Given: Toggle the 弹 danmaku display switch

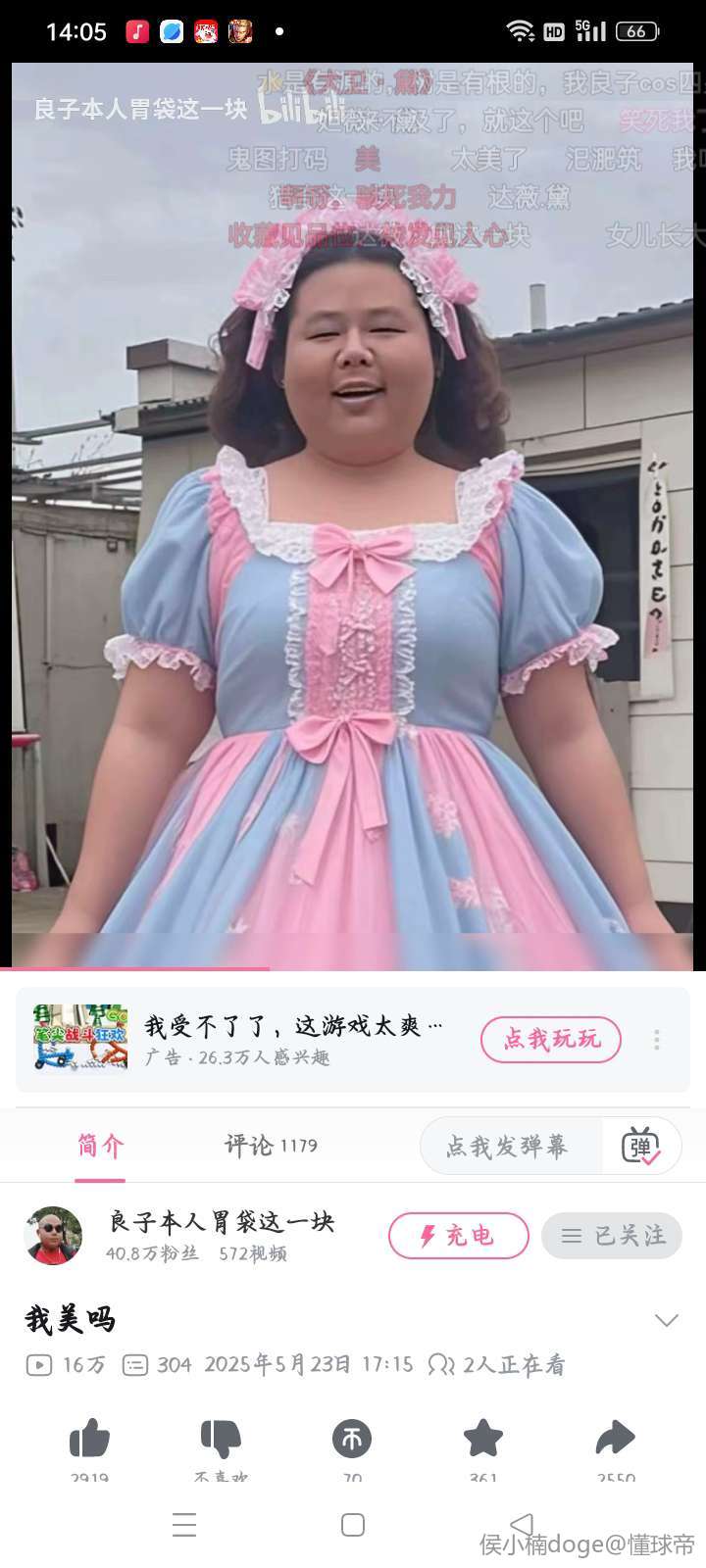Looking at the screenshot, I should click(x=641, y=1146).
